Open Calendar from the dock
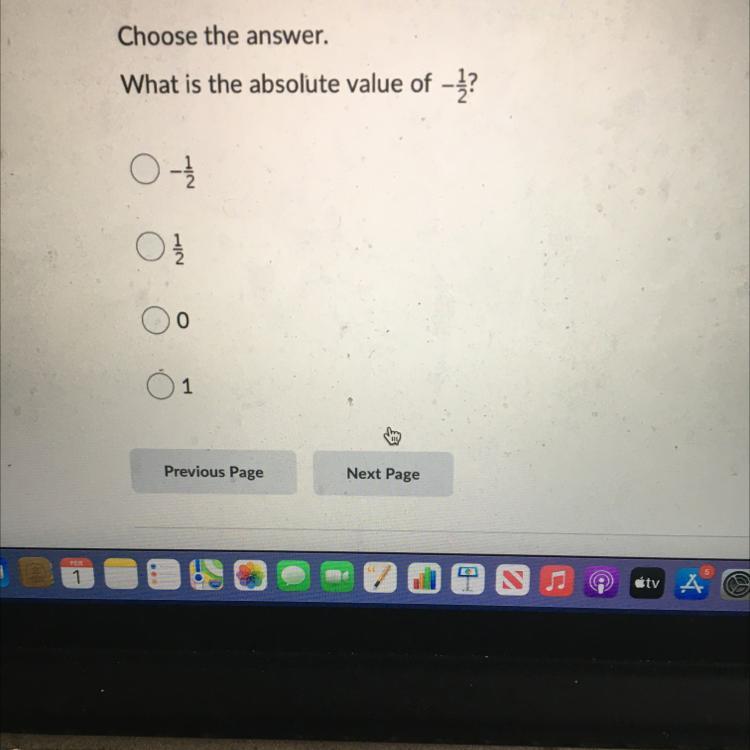750x750 pixels. [77, 575]
